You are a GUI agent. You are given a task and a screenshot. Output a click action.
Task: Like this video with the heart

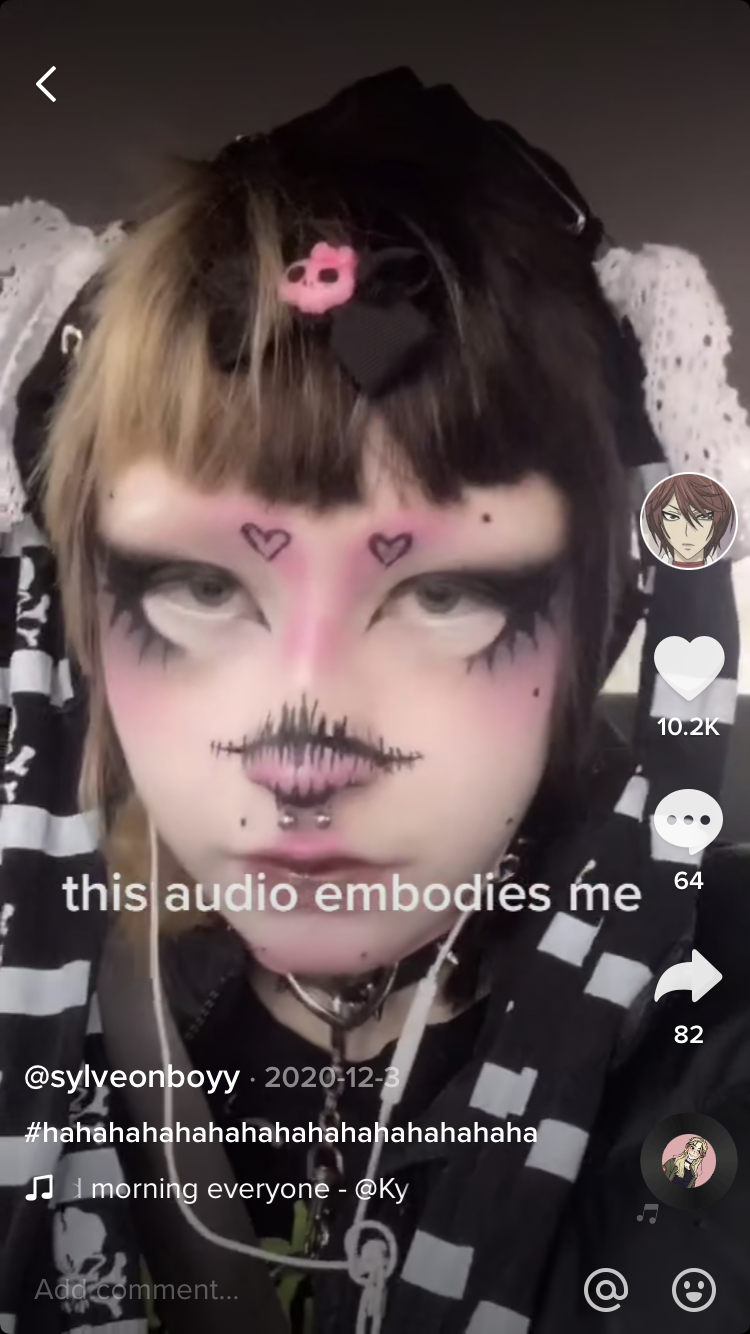pos(688,667)
